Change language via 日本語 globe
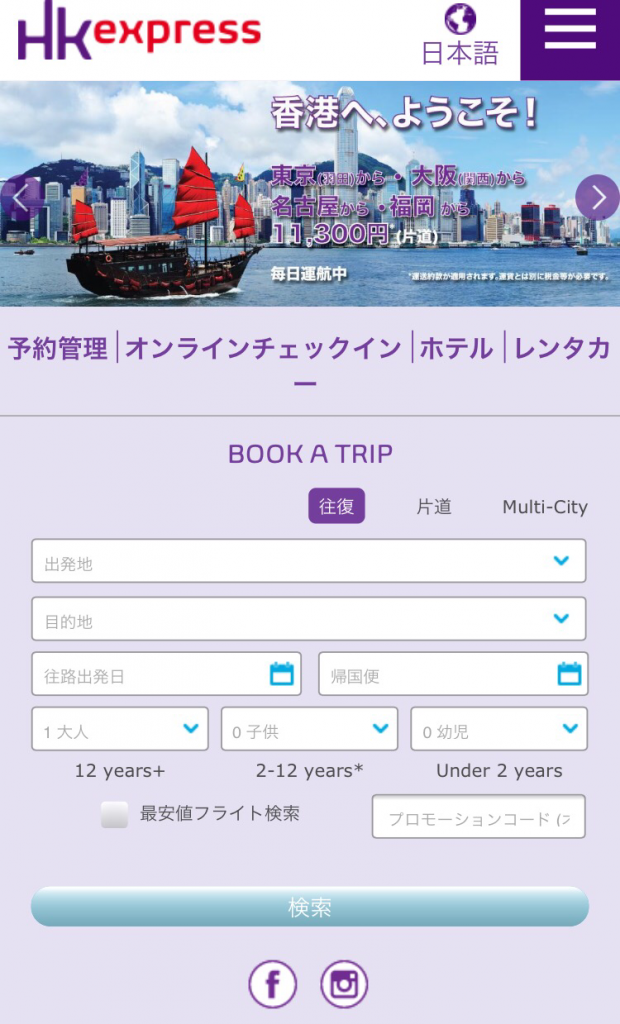 tap(459, 37)
